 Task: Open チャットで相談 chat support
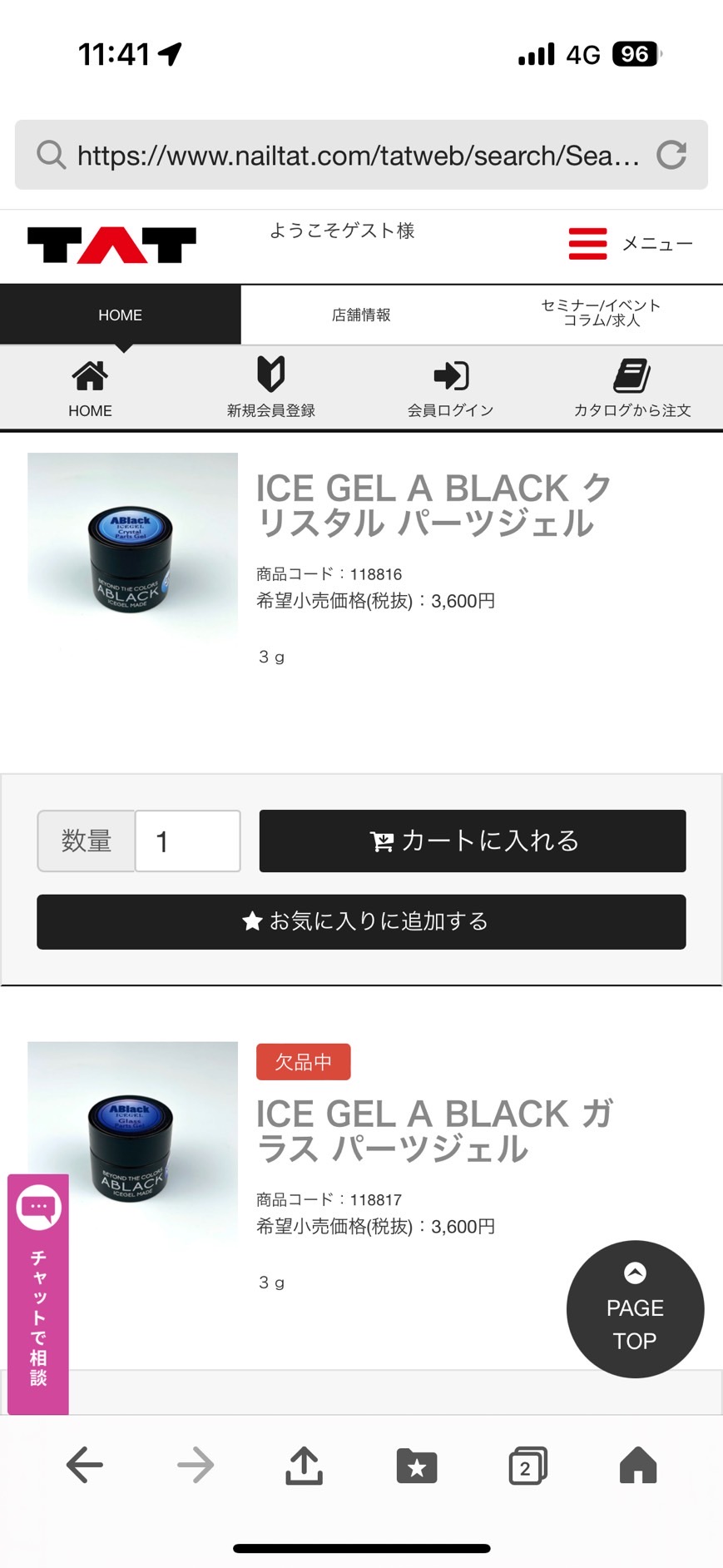pos(38,1293)
